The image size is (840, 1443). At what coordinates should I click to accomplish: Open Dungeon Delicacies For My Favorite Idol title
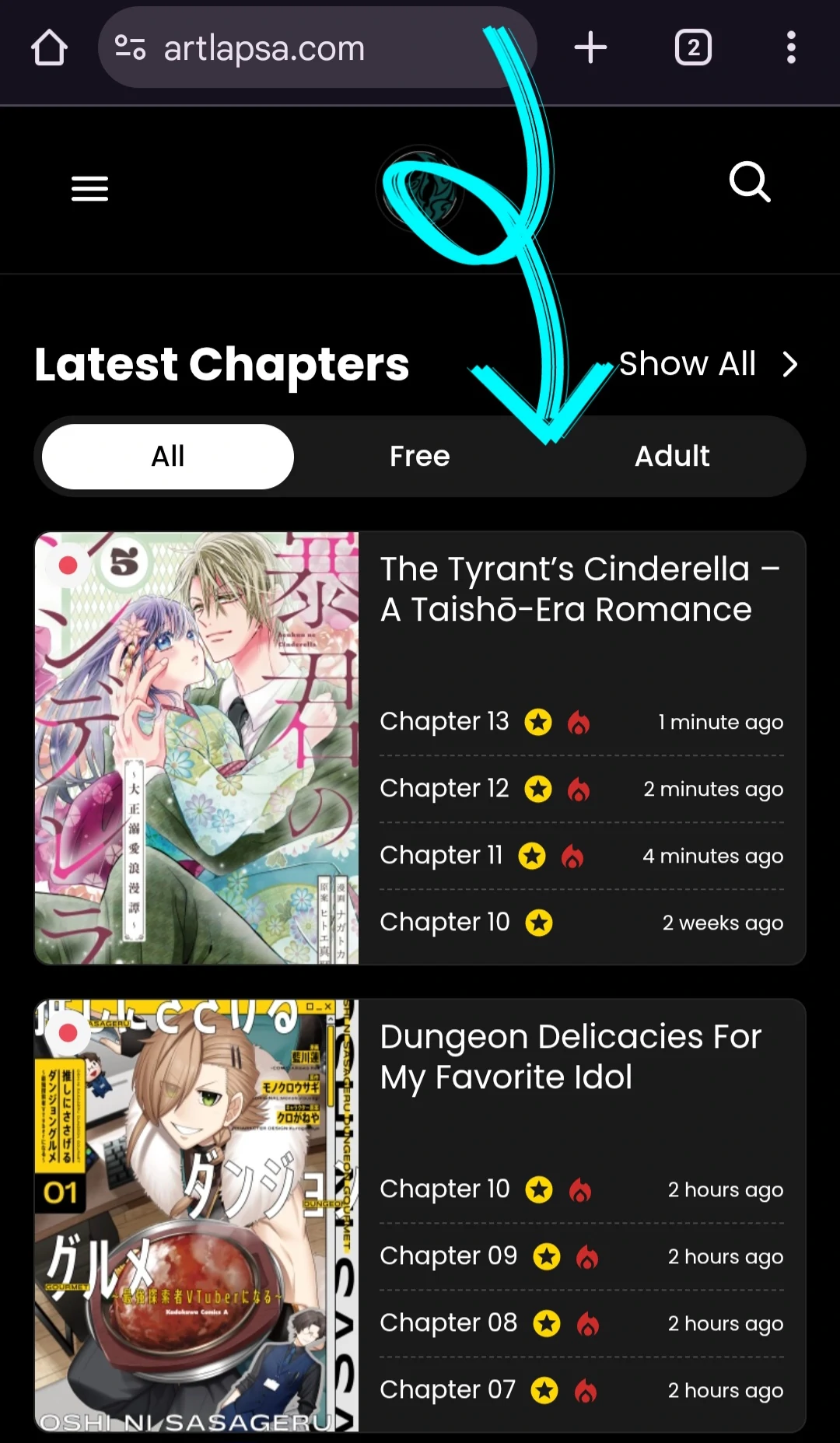570,1056
